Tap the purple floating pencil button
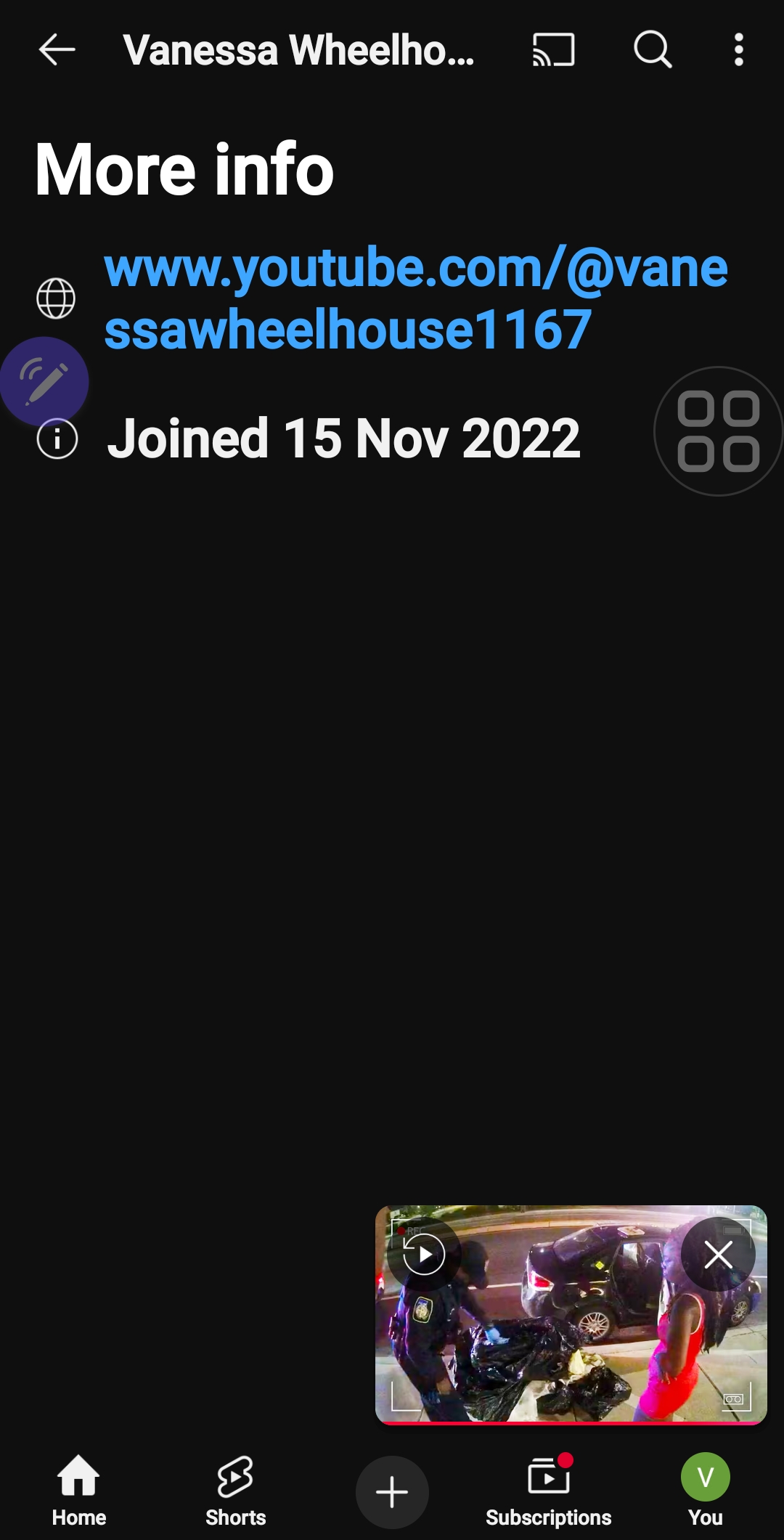 (44, 381)
